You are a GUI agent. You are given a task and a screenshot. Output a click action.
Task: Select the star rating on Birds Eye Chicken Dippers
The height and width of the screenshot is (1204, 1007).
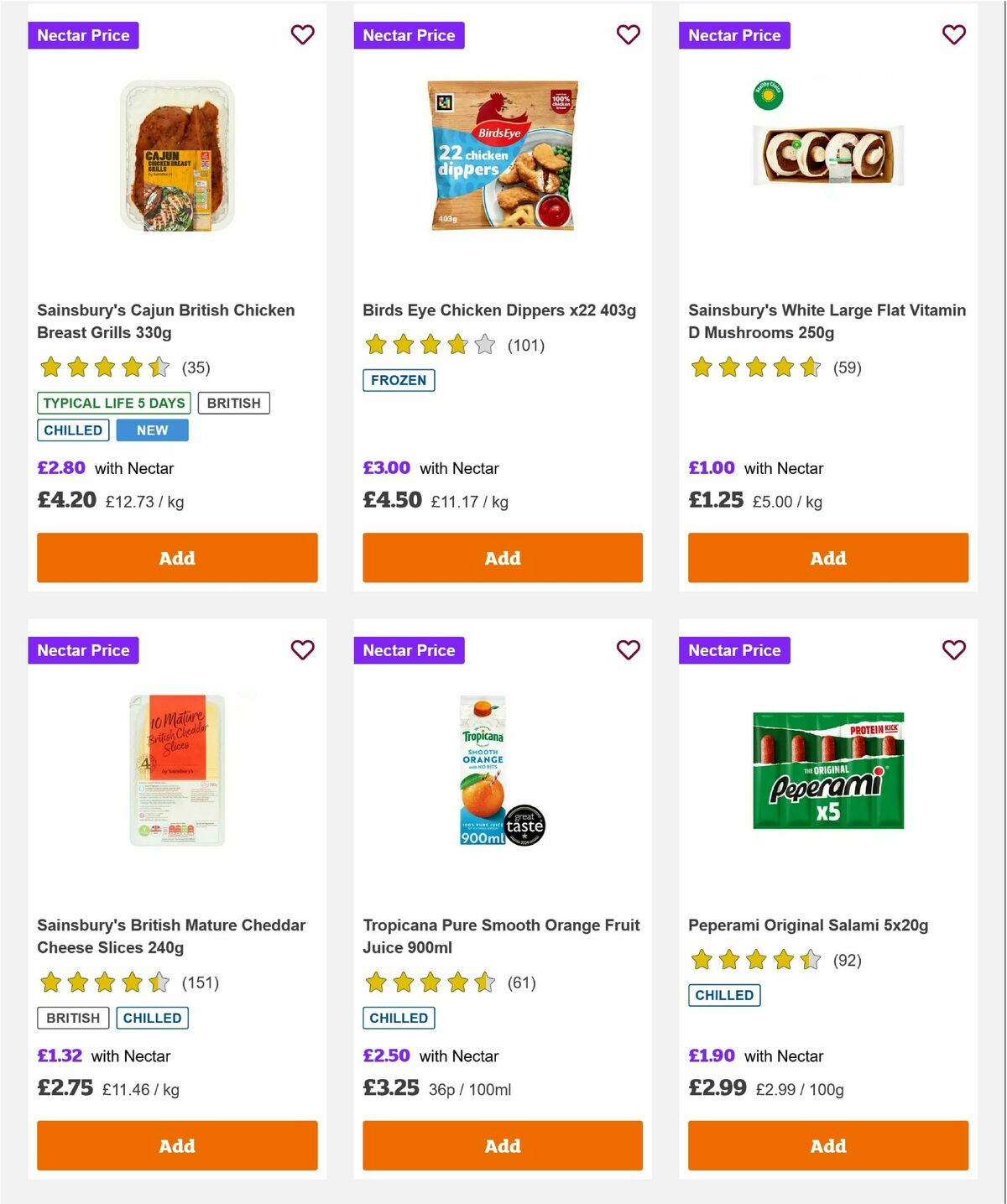pos(428,344)
